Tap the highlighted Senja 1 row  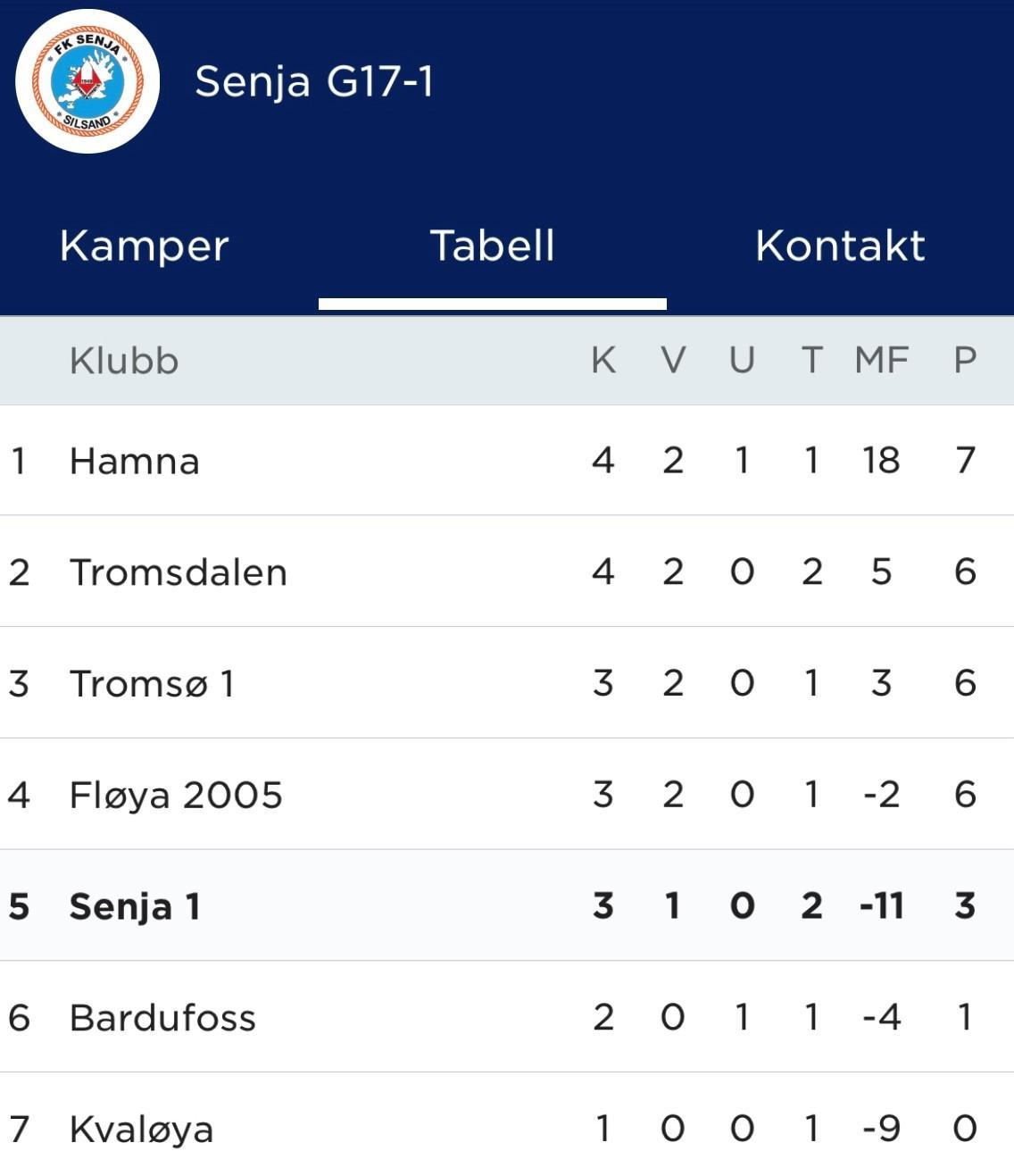coord(135,906)
